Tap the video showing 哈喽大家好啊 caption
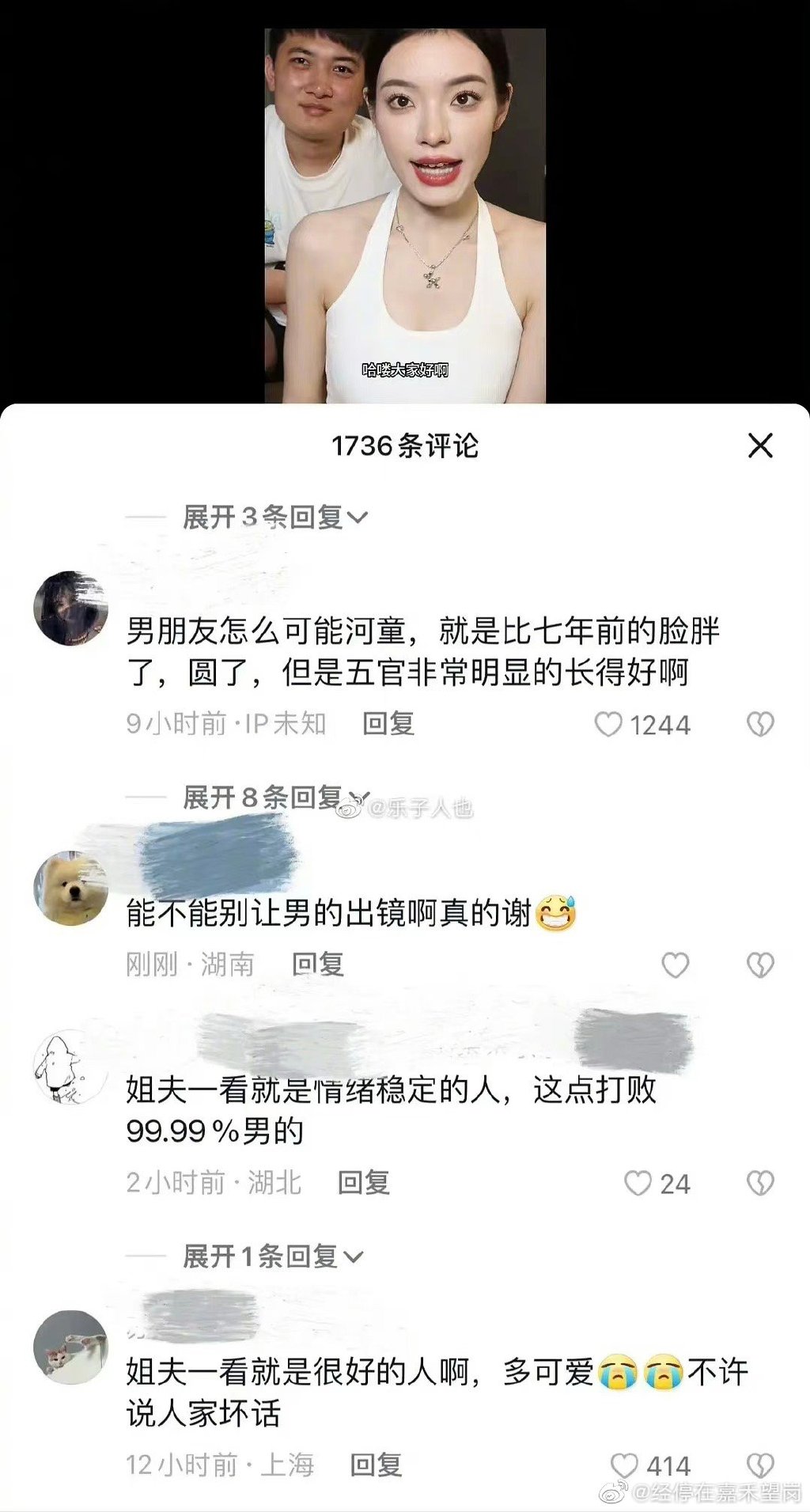The height and width of the screenshot is (1512, 810). click(x=405, y=206)
